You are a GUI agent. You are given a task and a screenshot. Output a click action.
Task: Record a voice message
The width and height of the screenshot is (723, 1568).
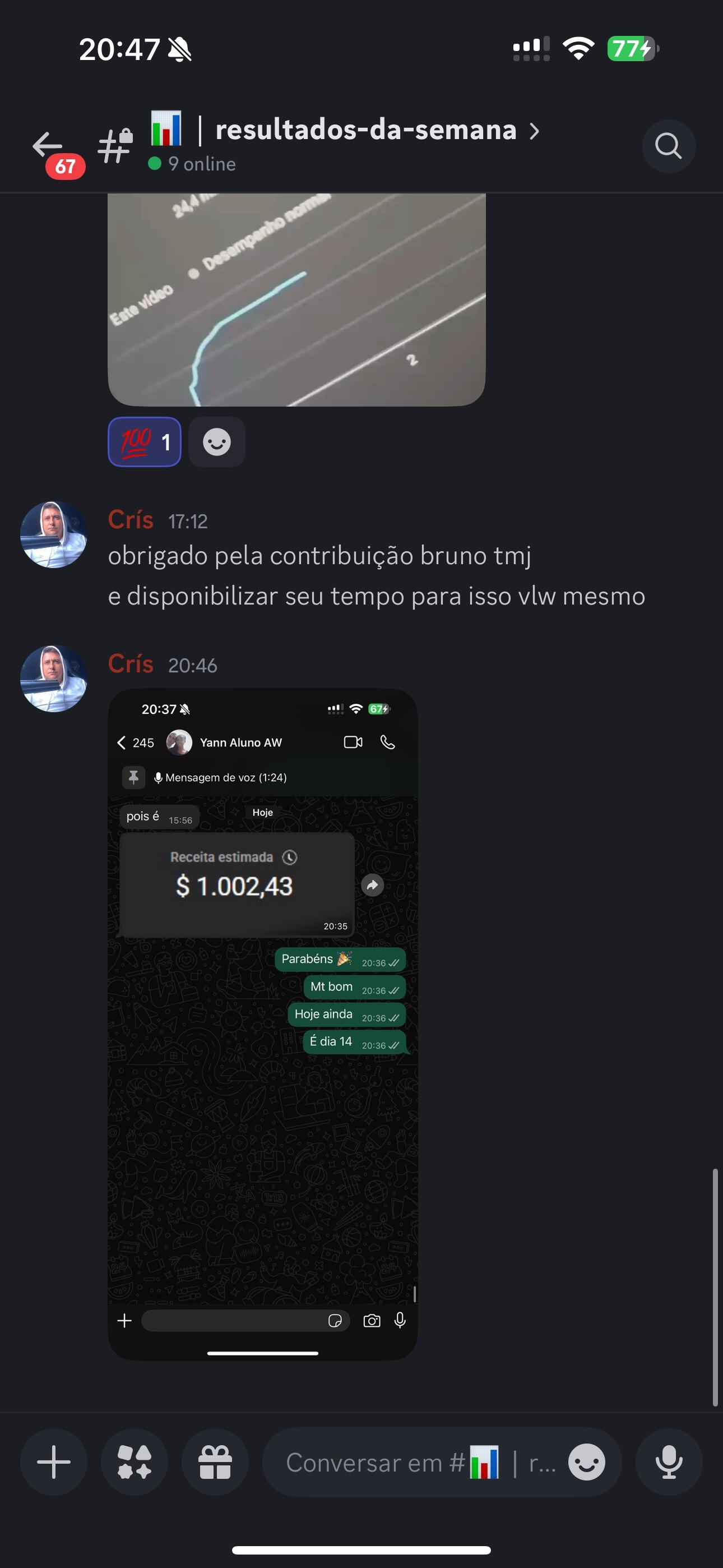point(668,1462)
